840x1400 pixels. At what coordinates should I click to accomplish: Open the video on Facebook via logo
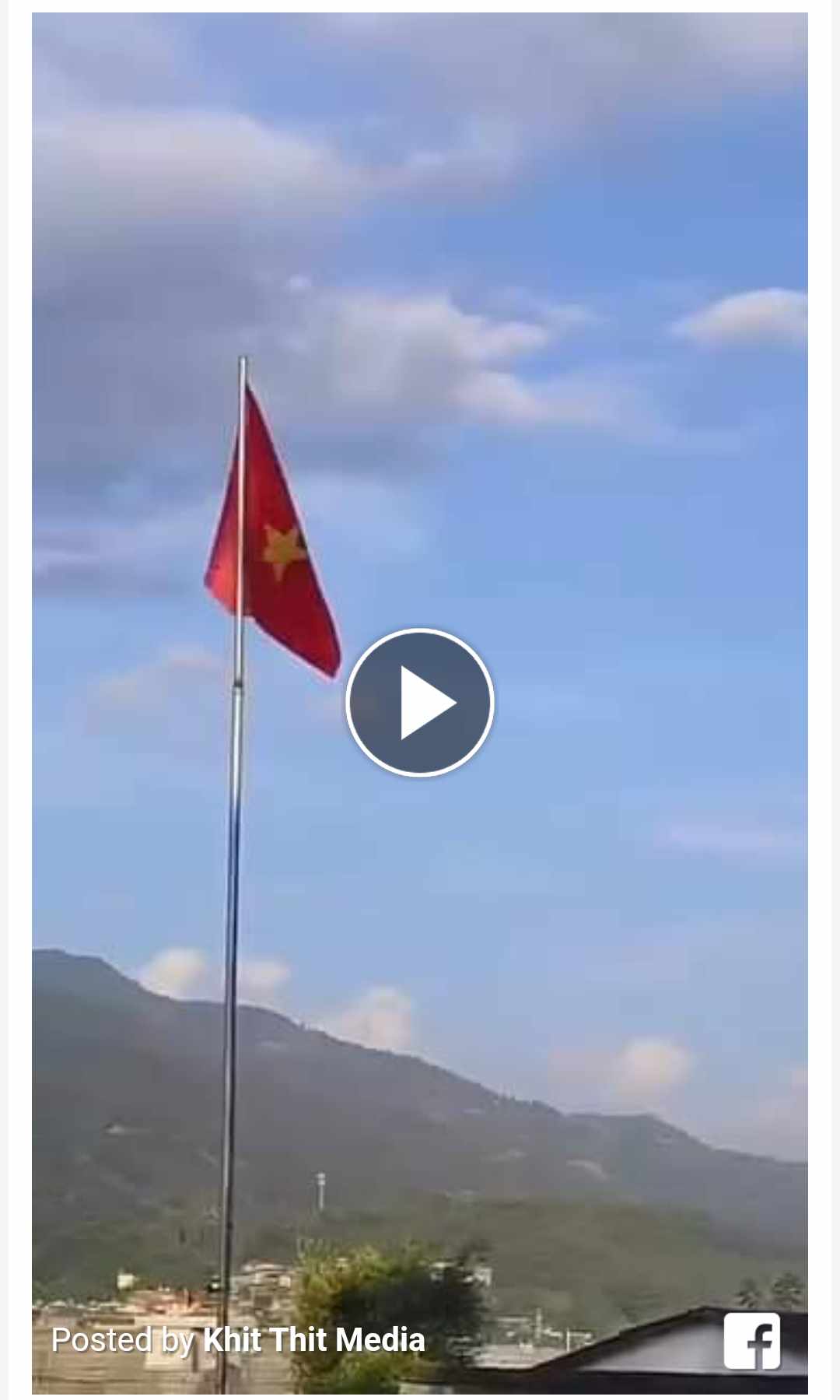(x=751, y=1340)
